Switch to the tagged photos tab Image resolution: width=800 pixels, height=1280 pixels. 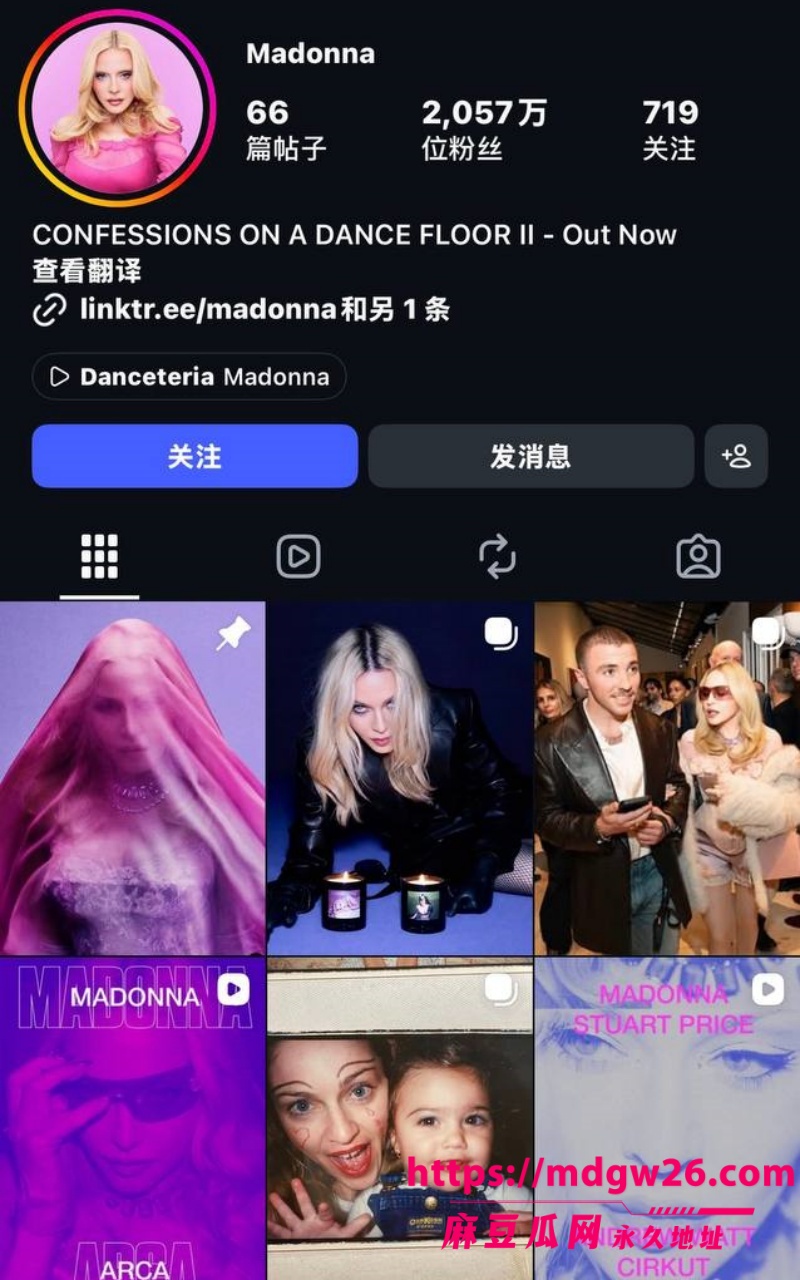tap(698, 556)
